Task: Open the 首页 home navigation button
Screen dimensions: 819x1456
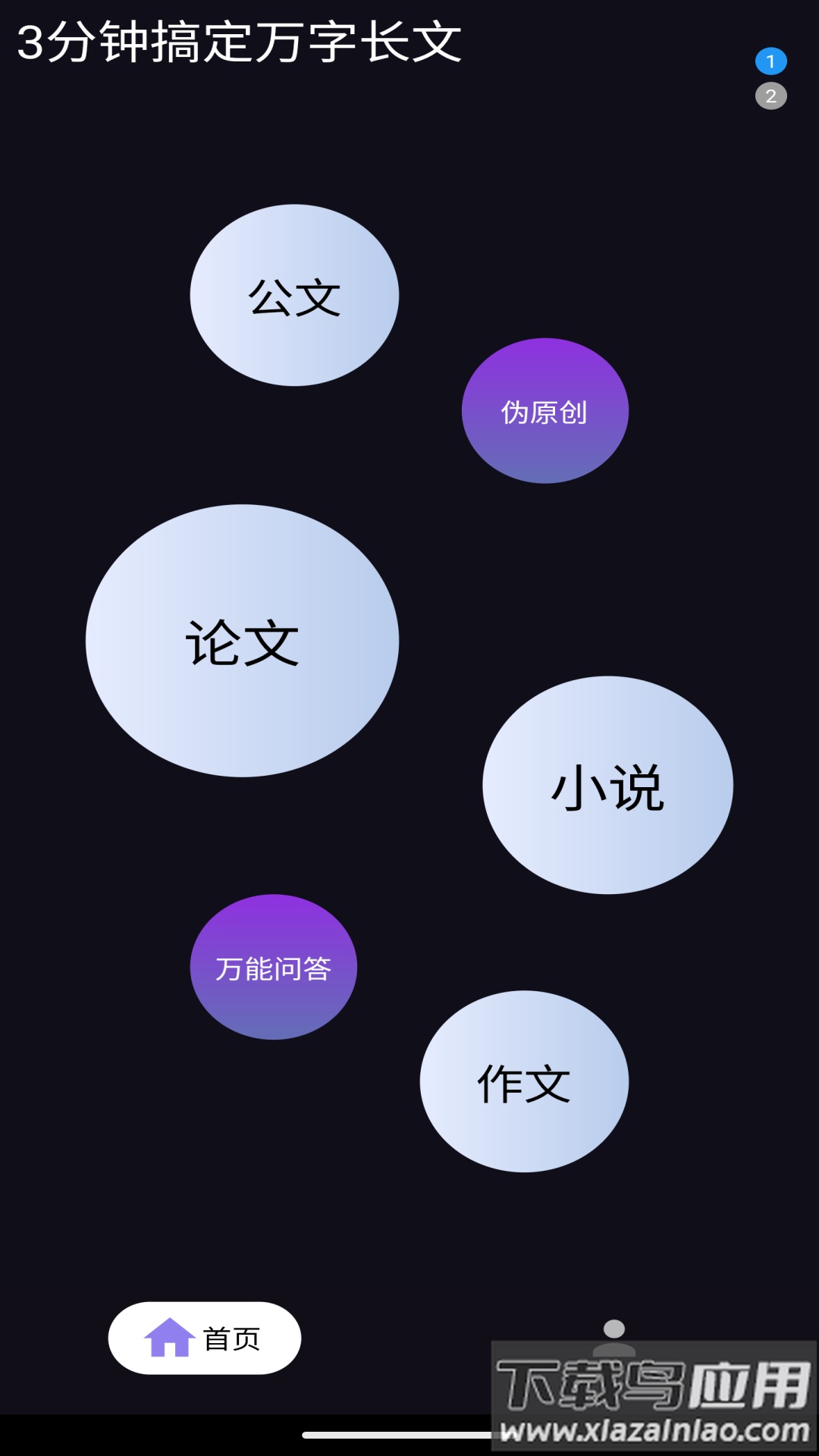Action: 203,1339
